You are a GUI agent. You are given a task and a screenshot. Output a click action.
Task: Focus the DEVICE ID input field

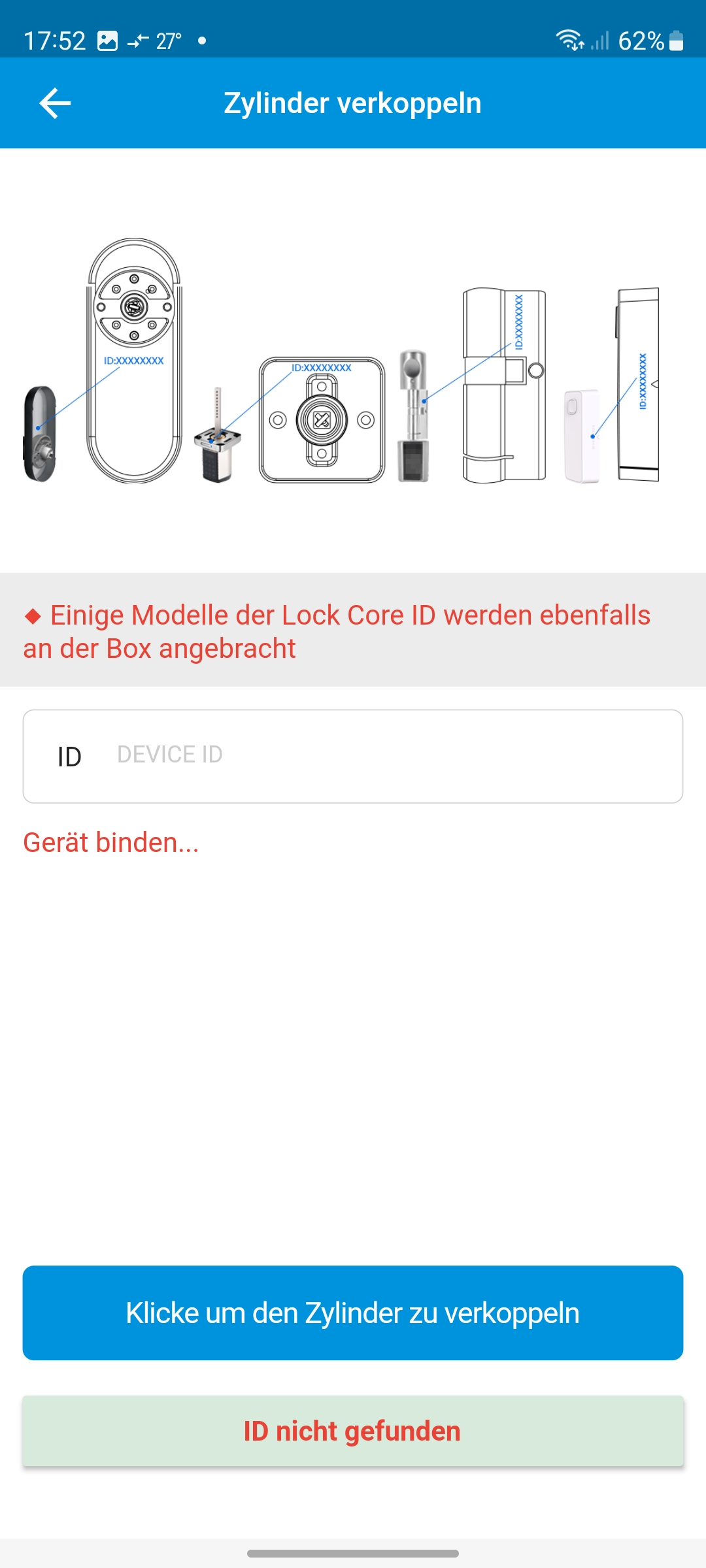click(x=392, y=756)
